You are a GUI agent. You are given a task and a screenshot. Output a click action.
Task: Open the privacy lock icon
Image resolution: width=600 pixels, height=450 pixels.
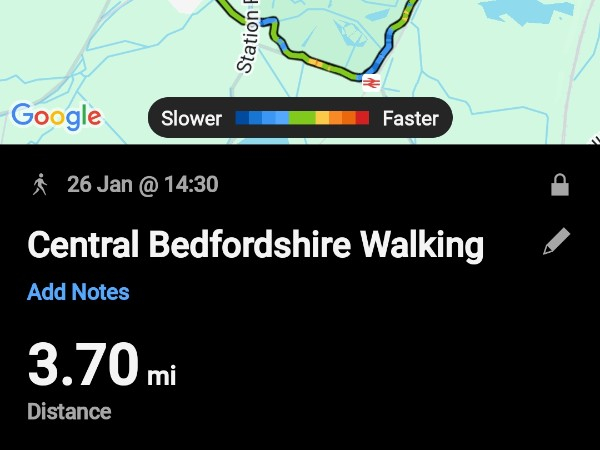(560, 185)
